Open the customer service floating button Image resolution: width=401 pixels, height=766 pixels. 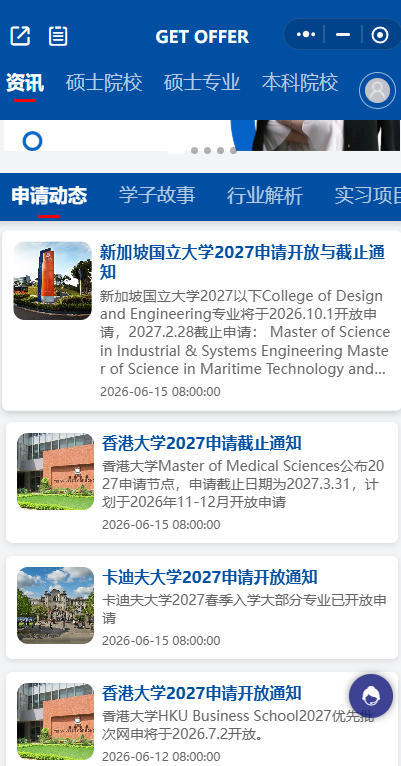tap(371, 696)
